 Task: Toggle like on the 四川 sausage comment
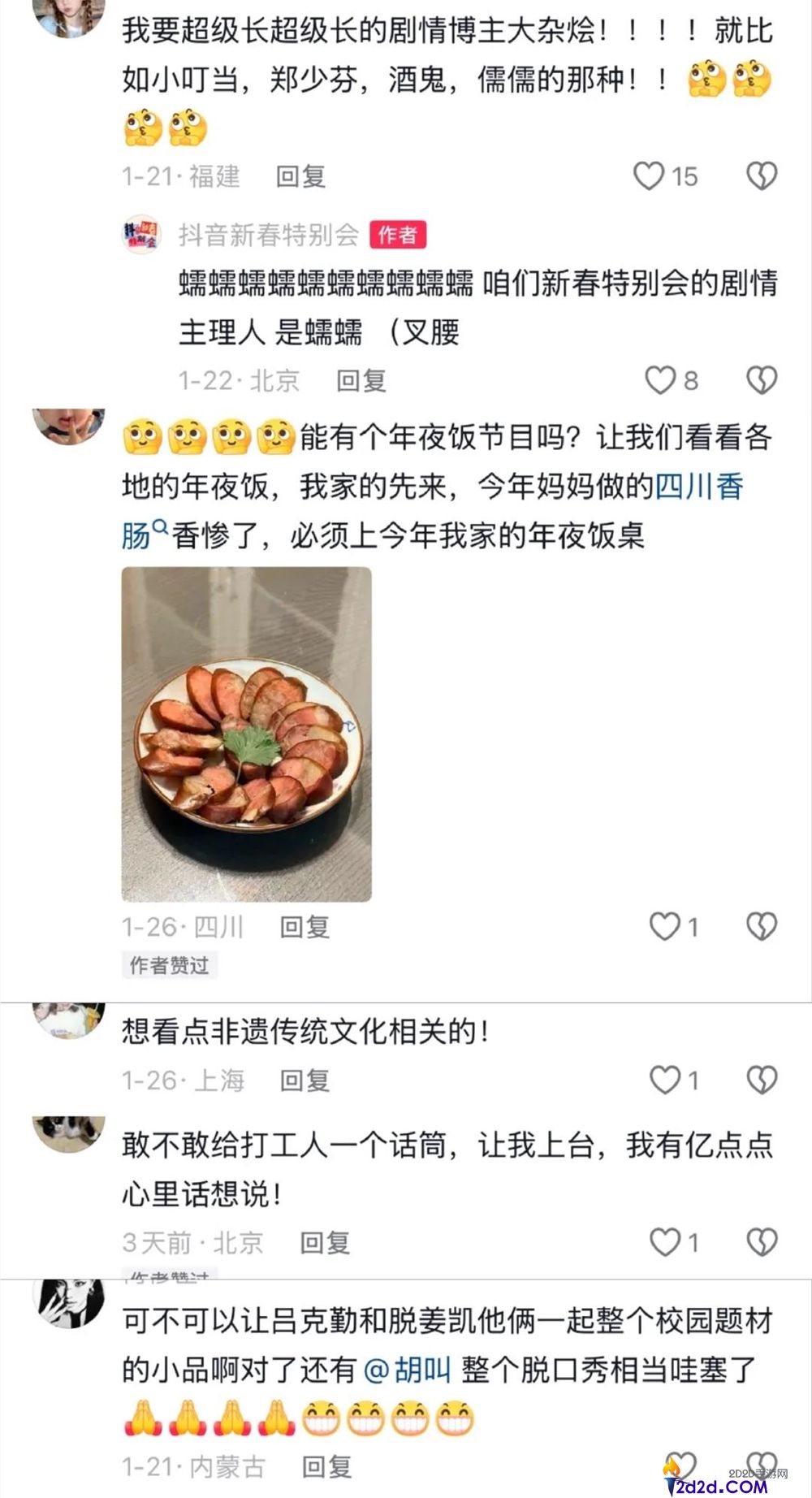[x=667, y=926]
